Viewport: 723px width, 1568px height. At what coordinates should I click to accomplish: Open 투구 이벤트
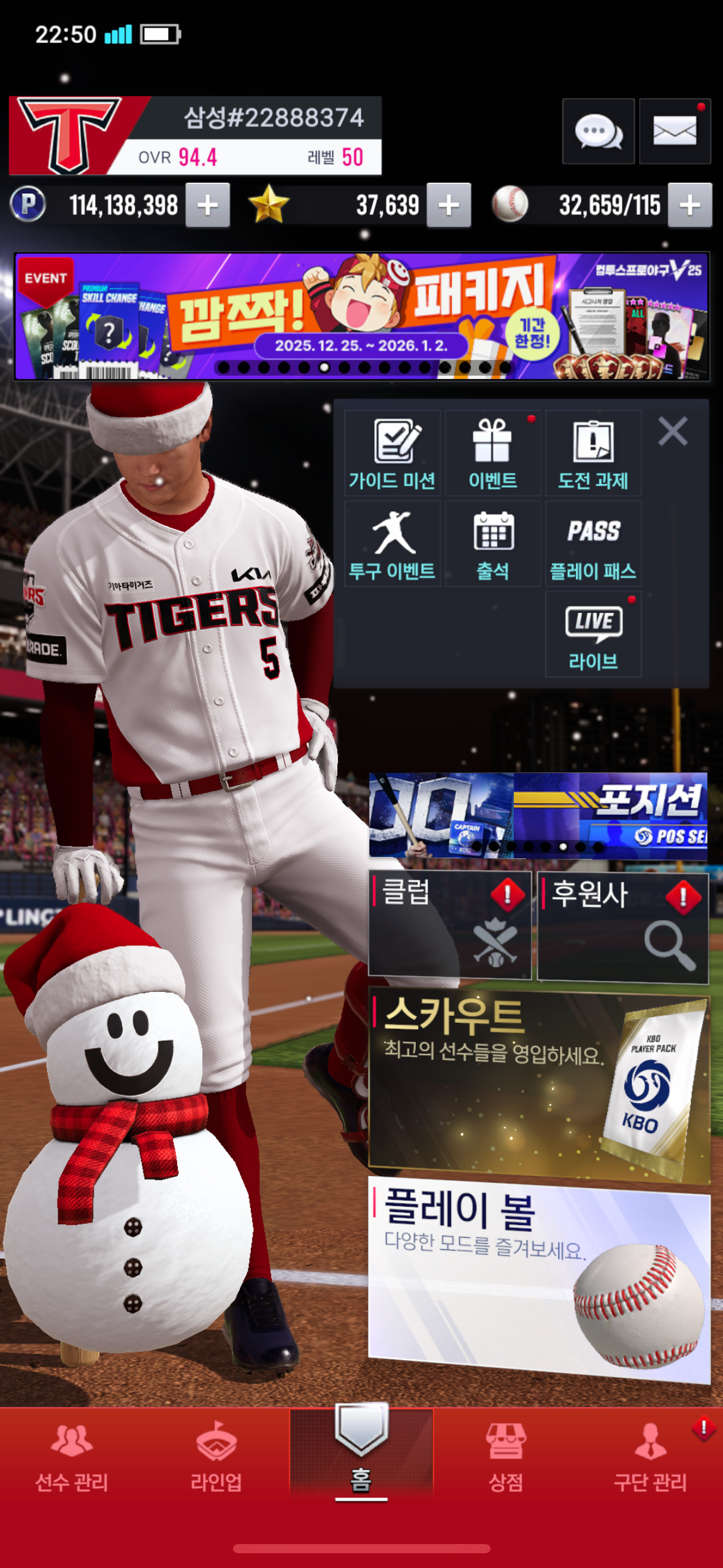(x=392, y=544)
